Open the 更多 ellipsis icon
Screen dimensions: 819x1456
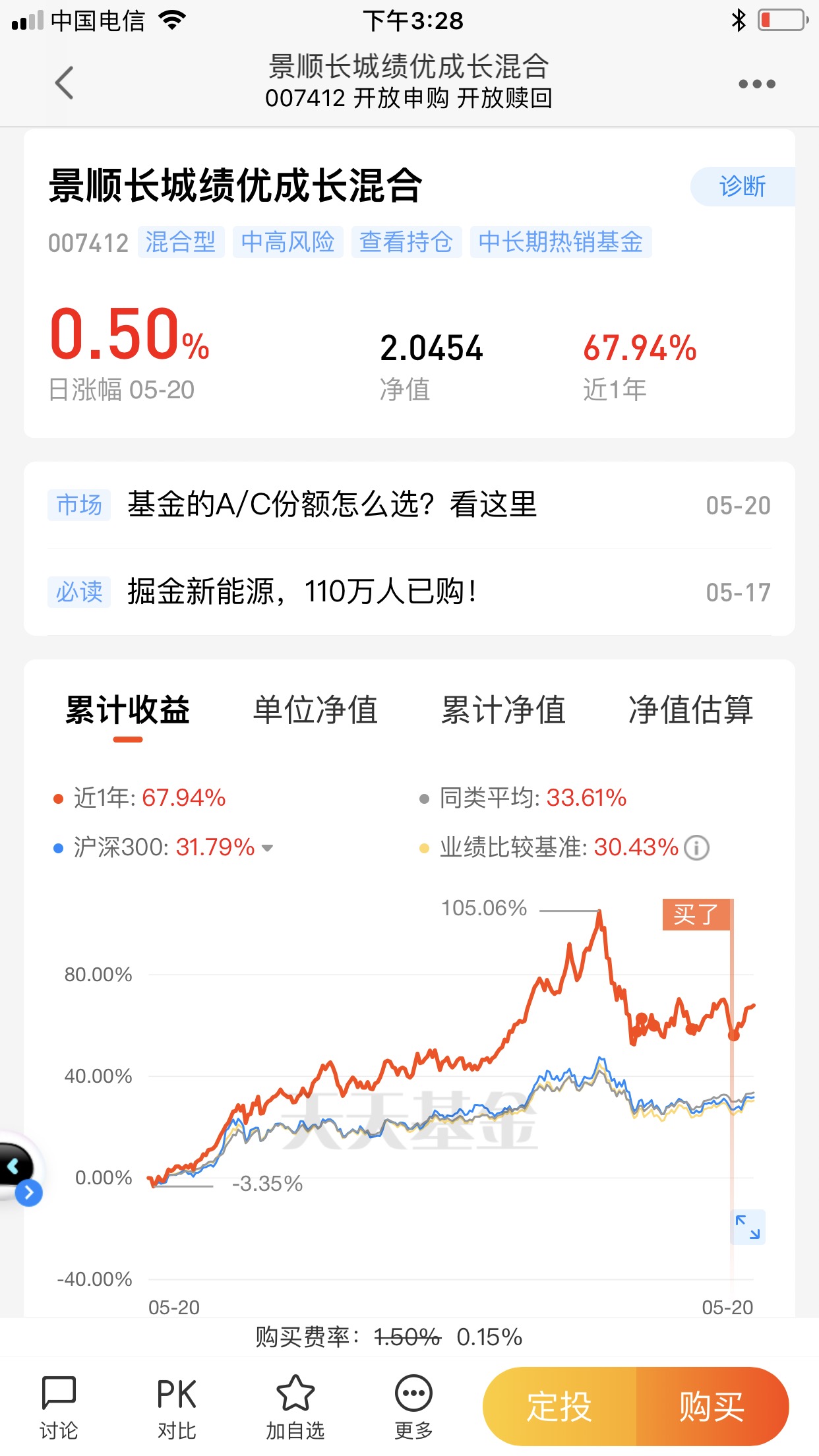tap(413, 1405)
